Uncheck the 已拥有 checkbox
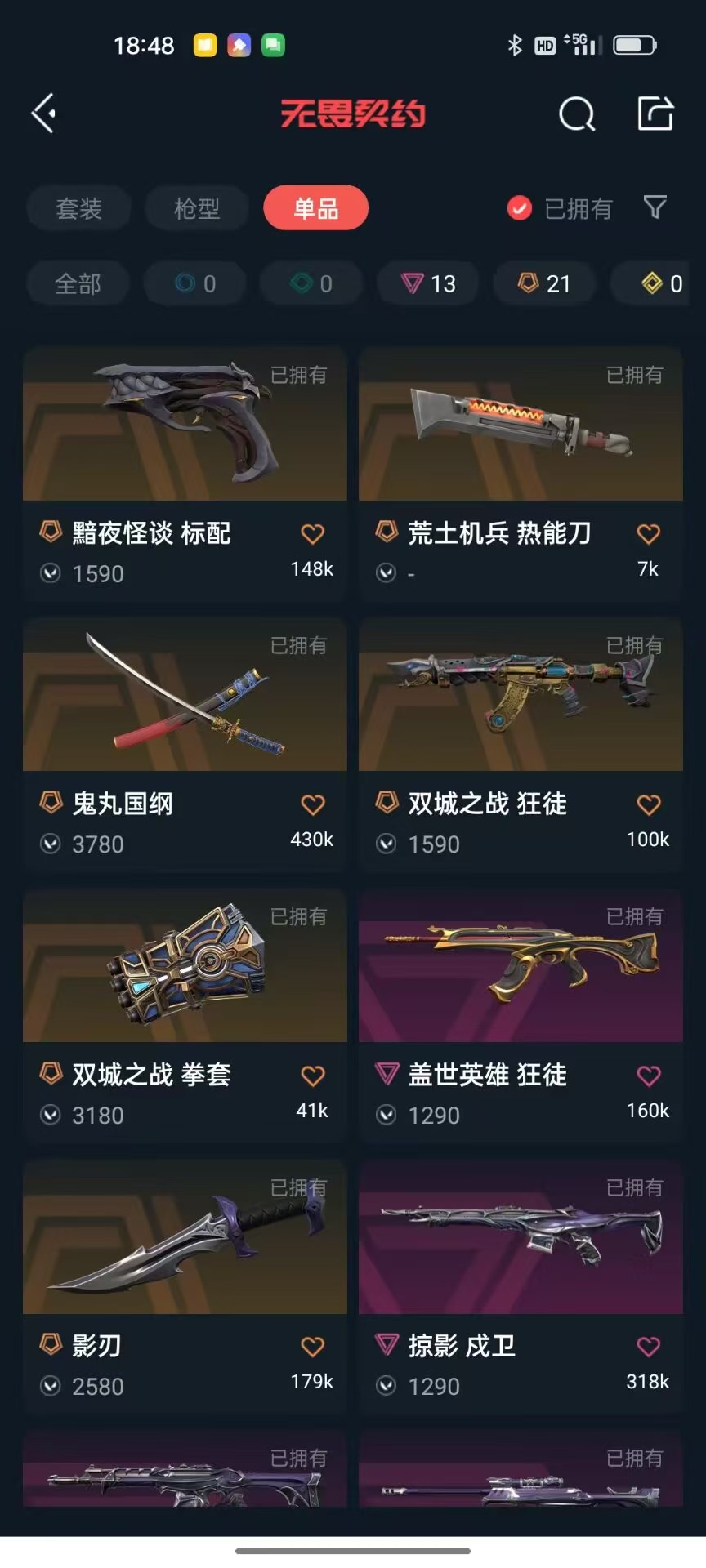This screenshot has width=706, height=1568. (520, 209)
